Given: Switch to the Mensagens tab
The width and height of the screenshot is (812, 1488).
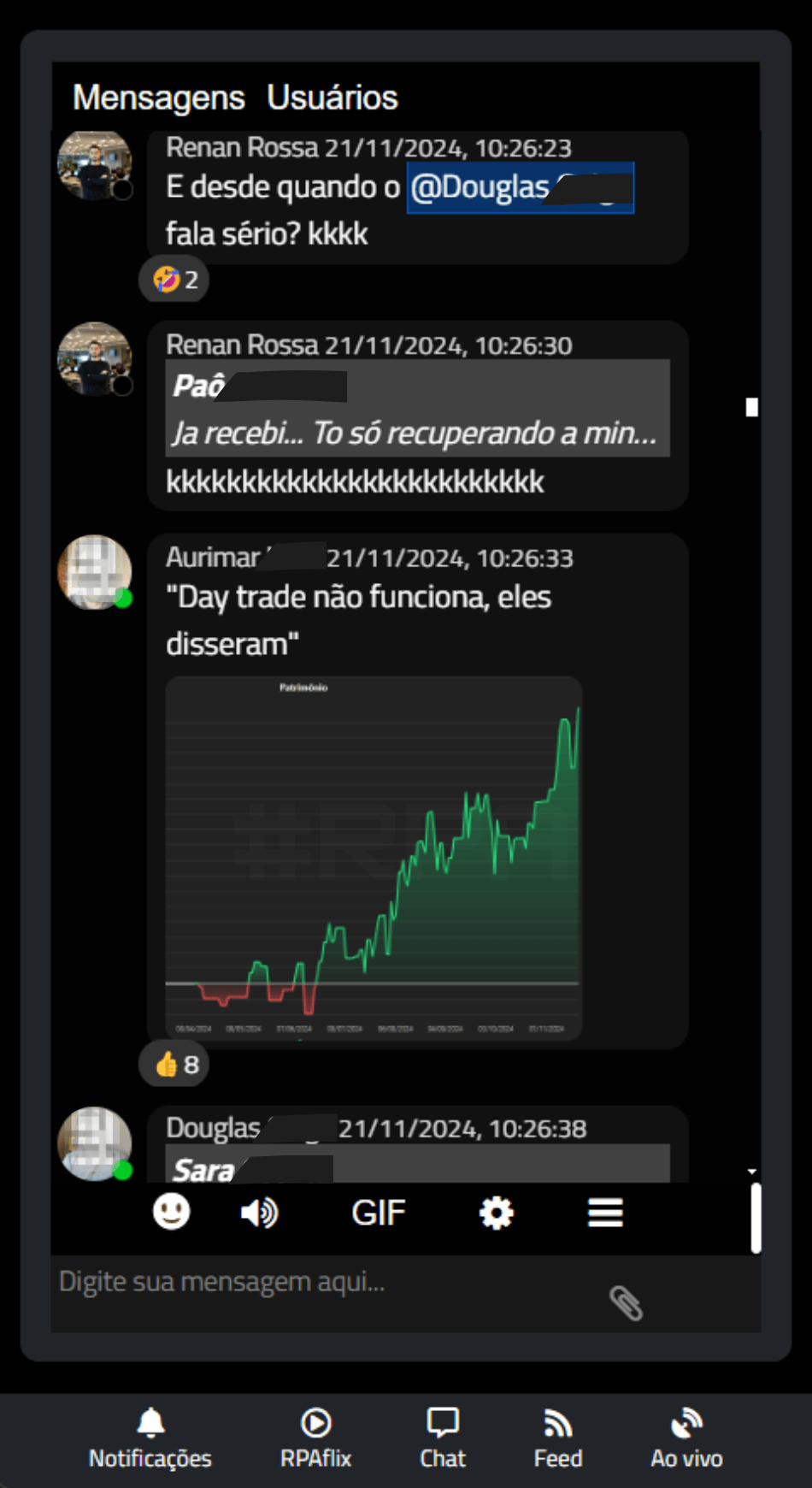Looking at the screenshot, I should point(159,97).
